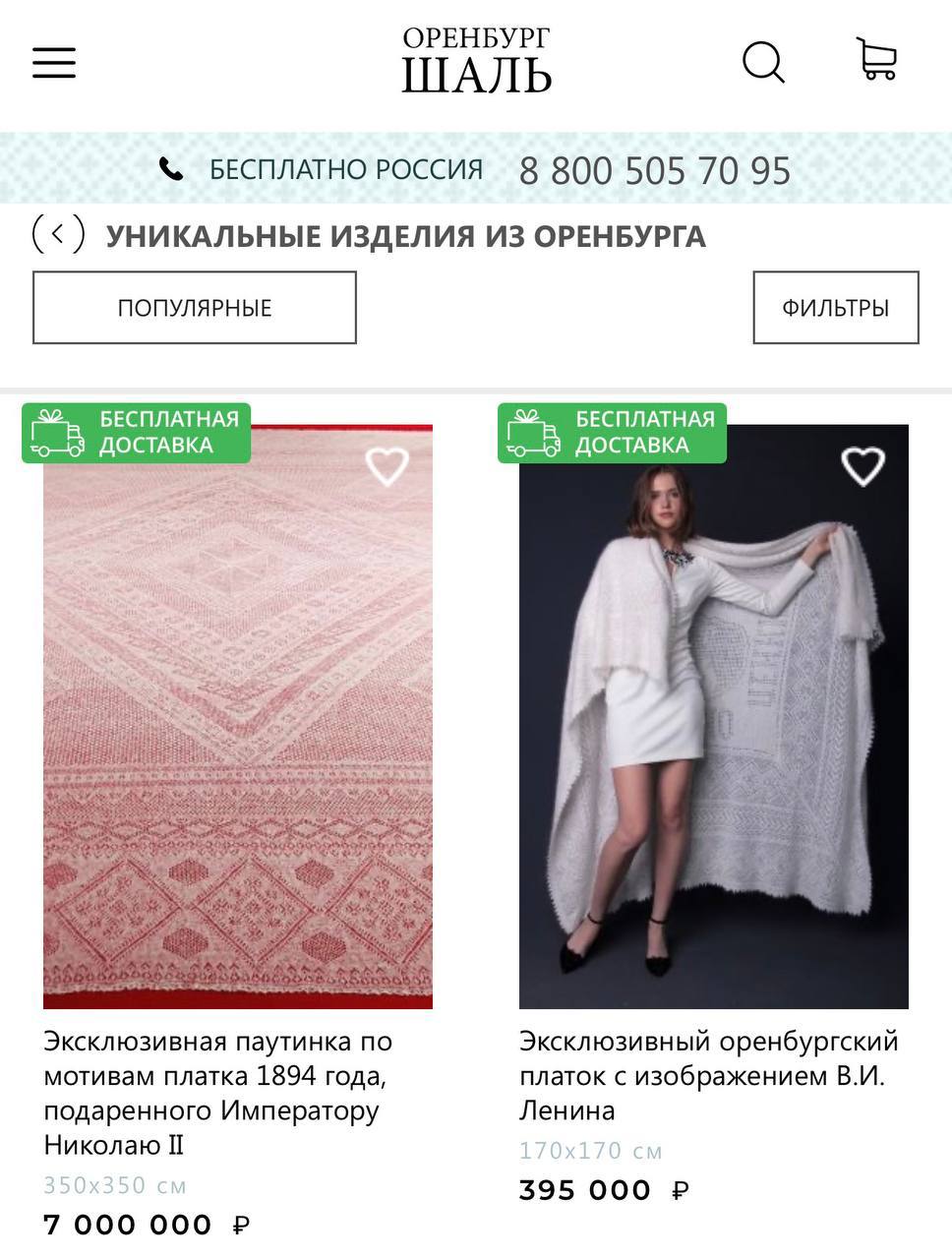Open the search icon
The height and width of the screenshot is (1259, 952).
763,62
